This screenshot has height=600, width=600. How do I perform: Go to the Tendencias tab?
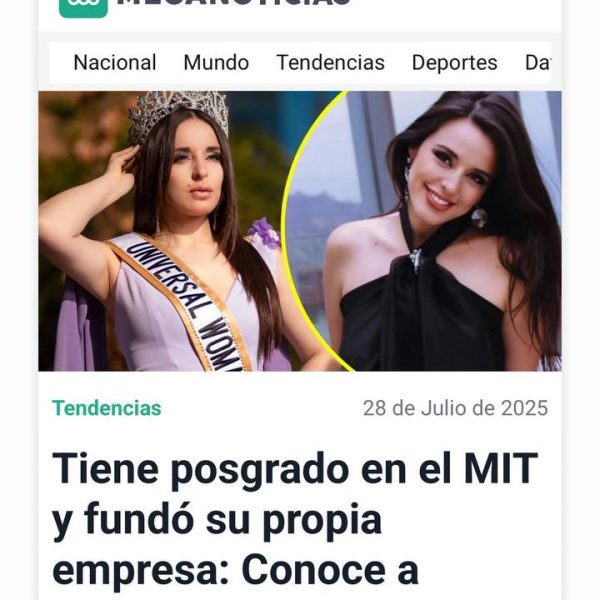point(330,62)
